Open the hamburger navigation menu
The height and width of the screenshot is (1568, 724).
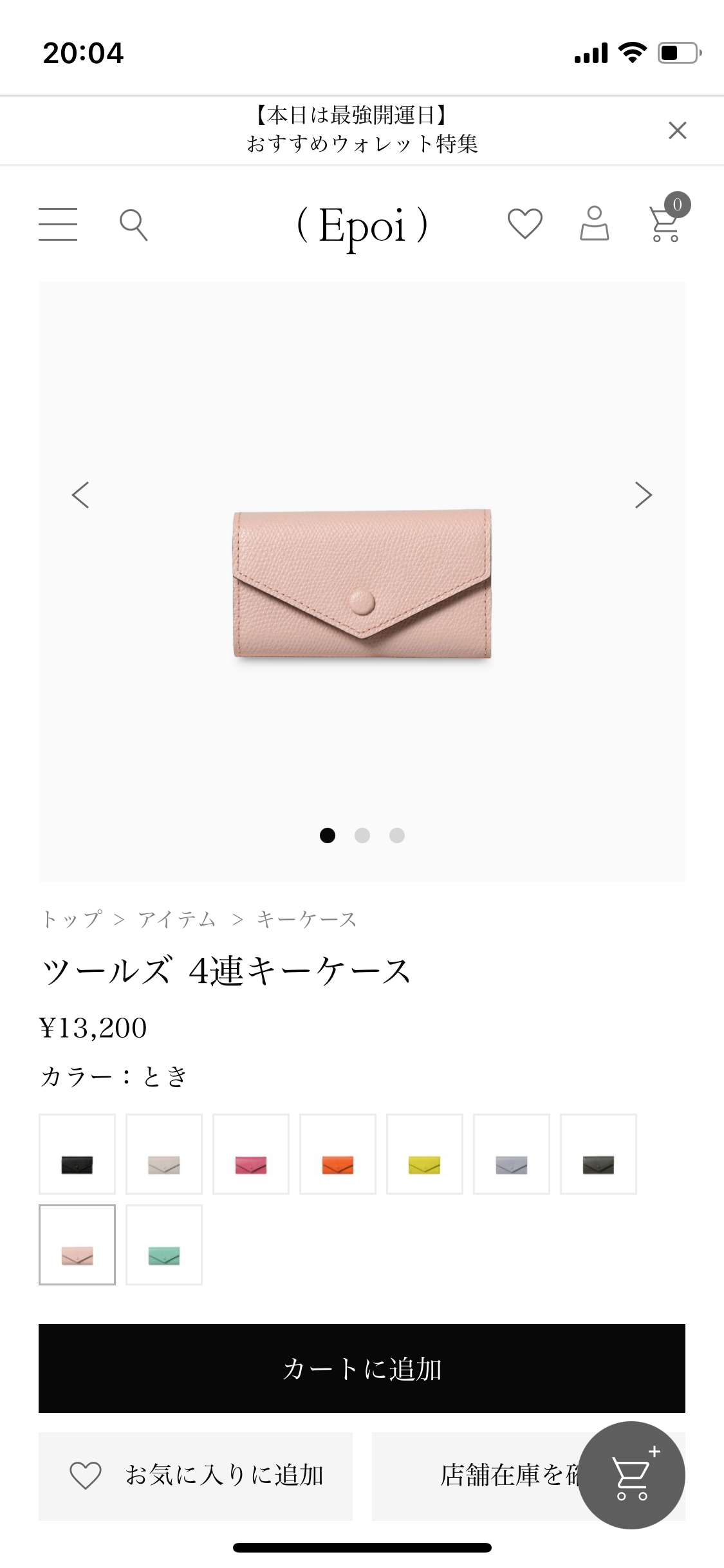click(x=58, y=225)
